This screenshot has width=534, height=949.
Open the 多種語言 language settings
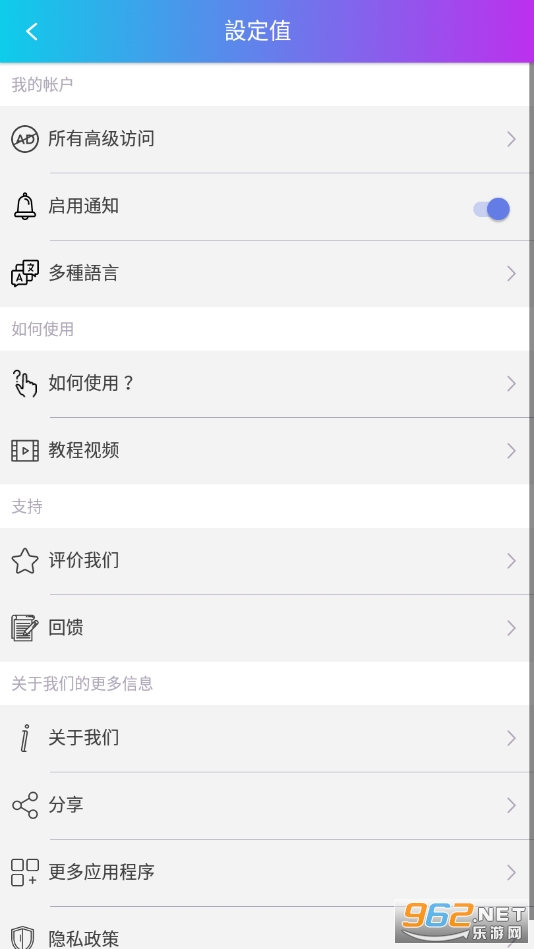(267, 274)
